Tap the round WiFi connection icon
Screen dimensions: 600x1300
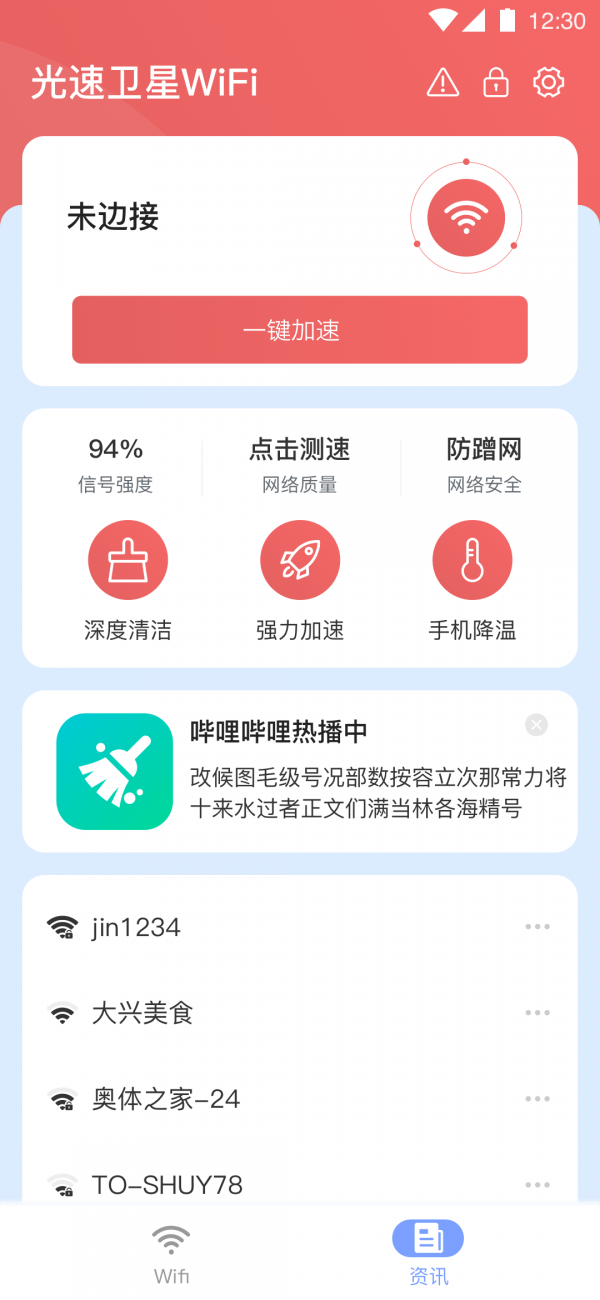[x=466, y=217]
